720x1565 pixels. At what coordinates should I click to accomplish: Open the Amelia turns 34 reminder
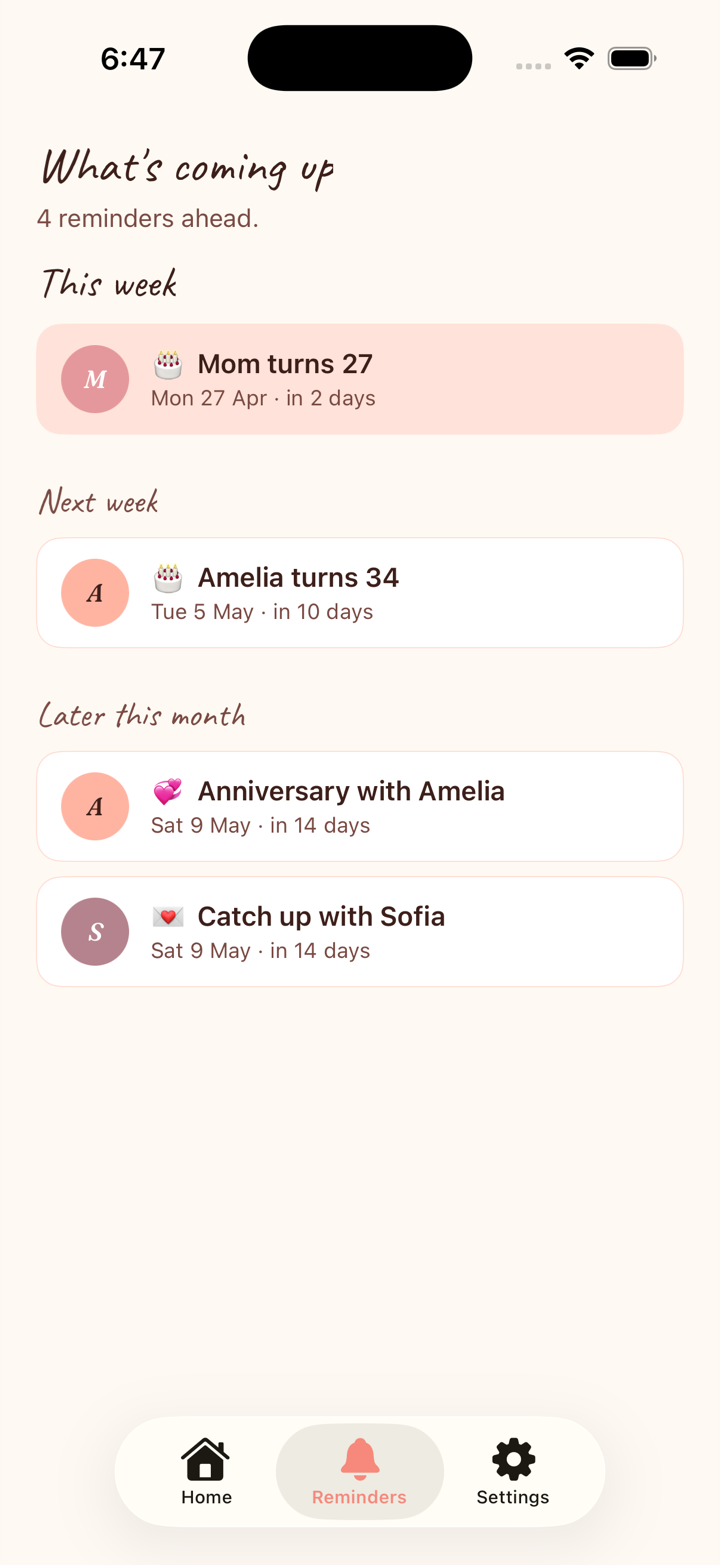pyautogui.click(x=359, y=592)
